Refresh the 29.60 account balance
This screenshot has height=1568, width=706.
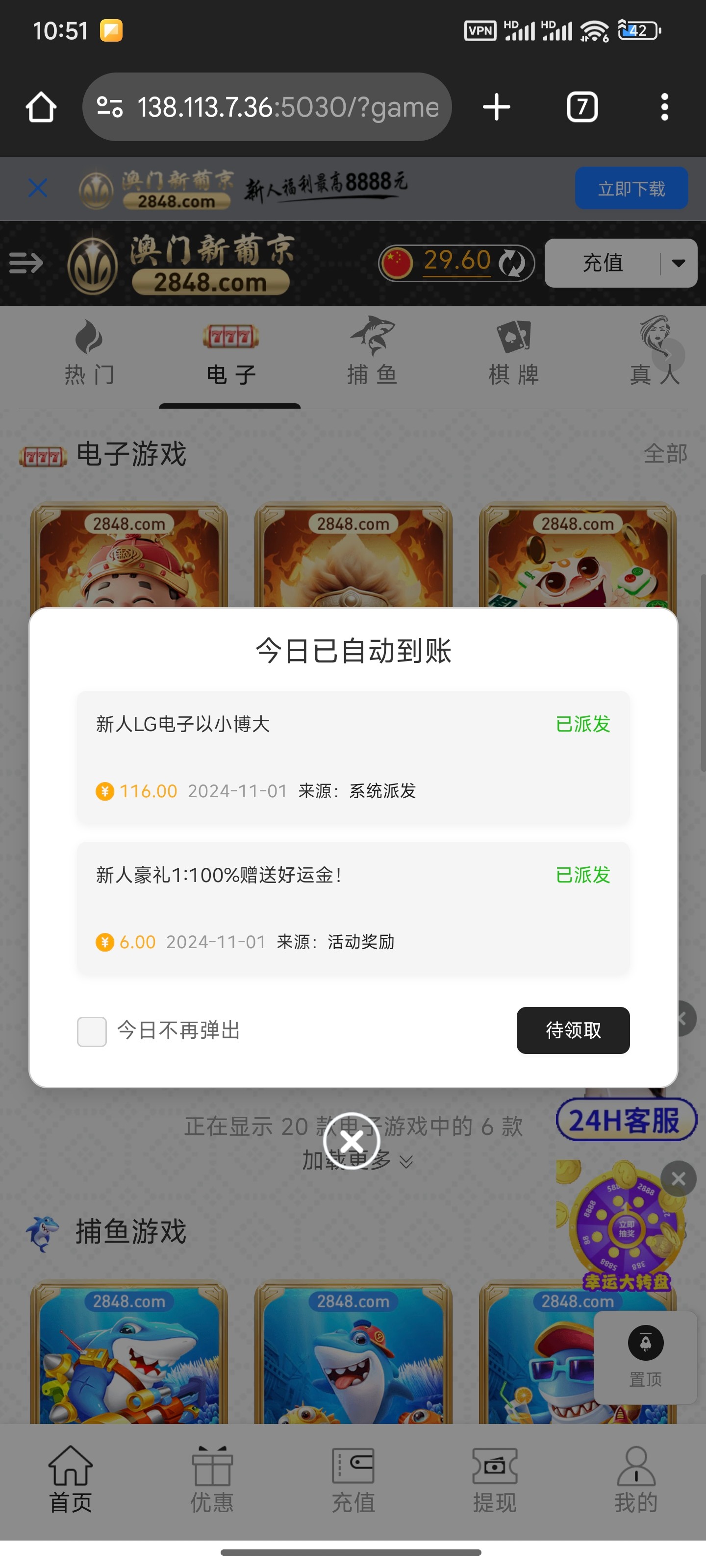pyautogui.click(x=512, y=263)
